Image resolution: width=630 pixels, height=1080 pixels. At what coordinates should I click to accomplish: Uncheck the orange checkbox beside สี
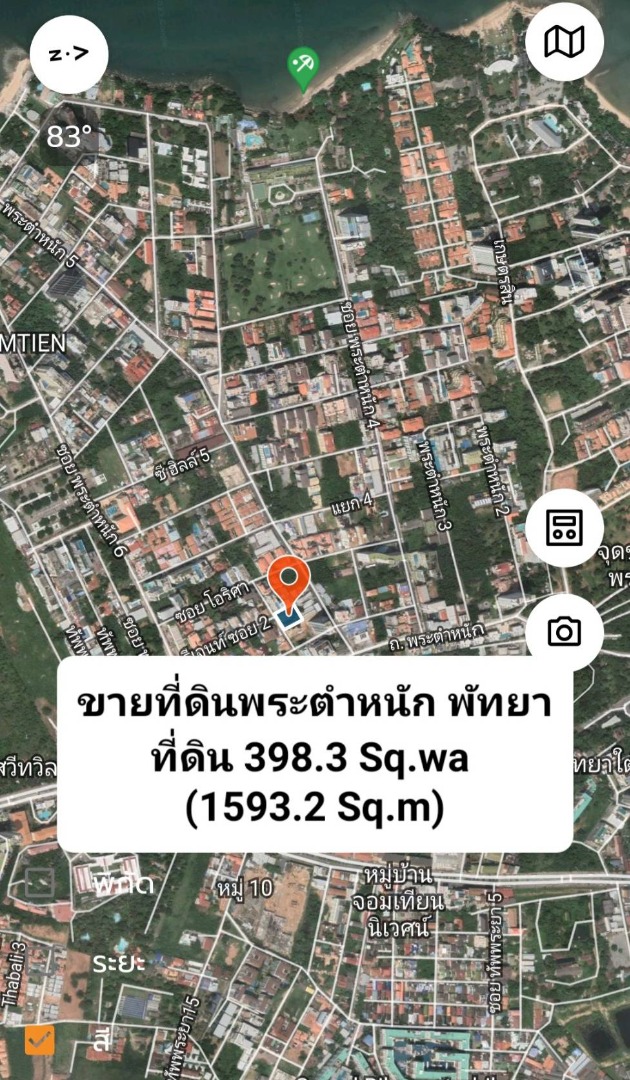(39, 1039)
